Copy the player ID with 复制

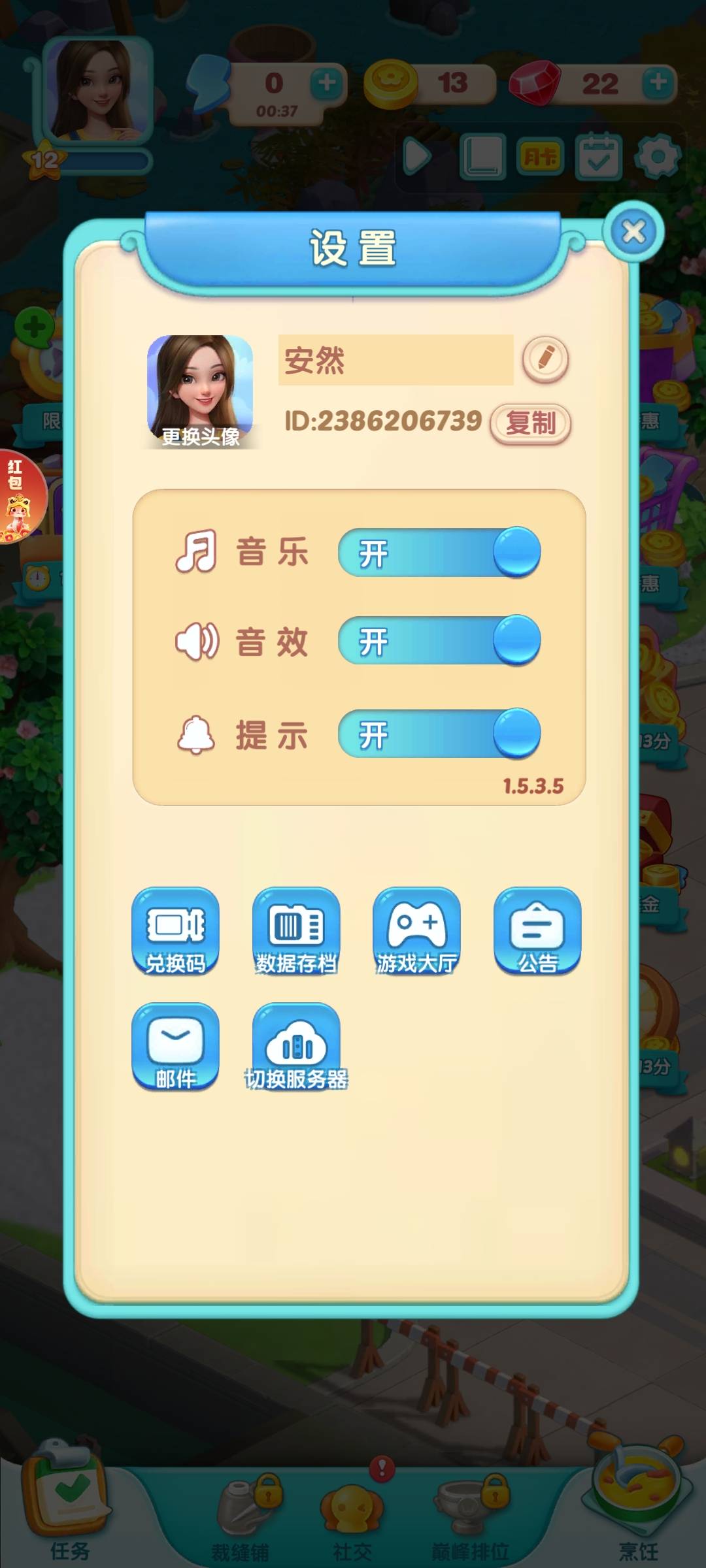530,423
